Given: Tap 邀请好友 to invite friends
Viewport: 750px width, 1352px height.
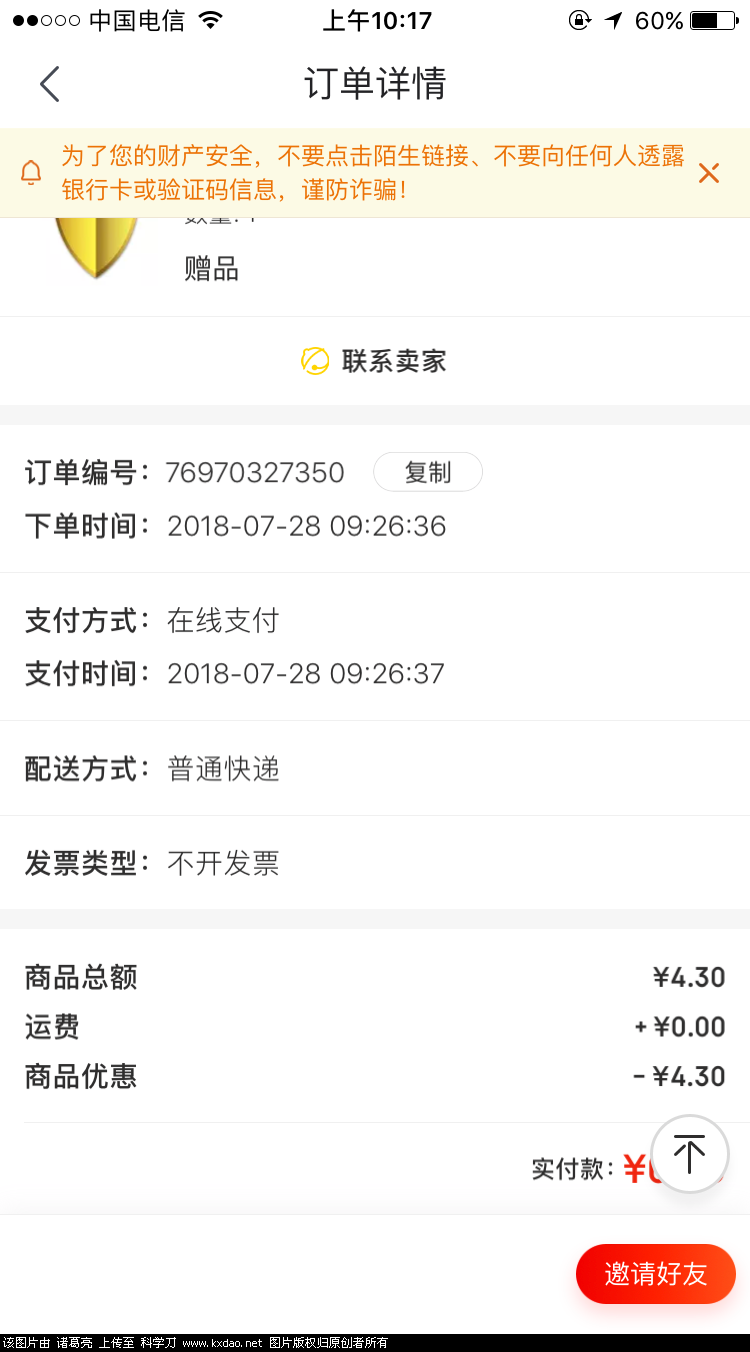Looking at the screenshot, I should point(655,1273).
